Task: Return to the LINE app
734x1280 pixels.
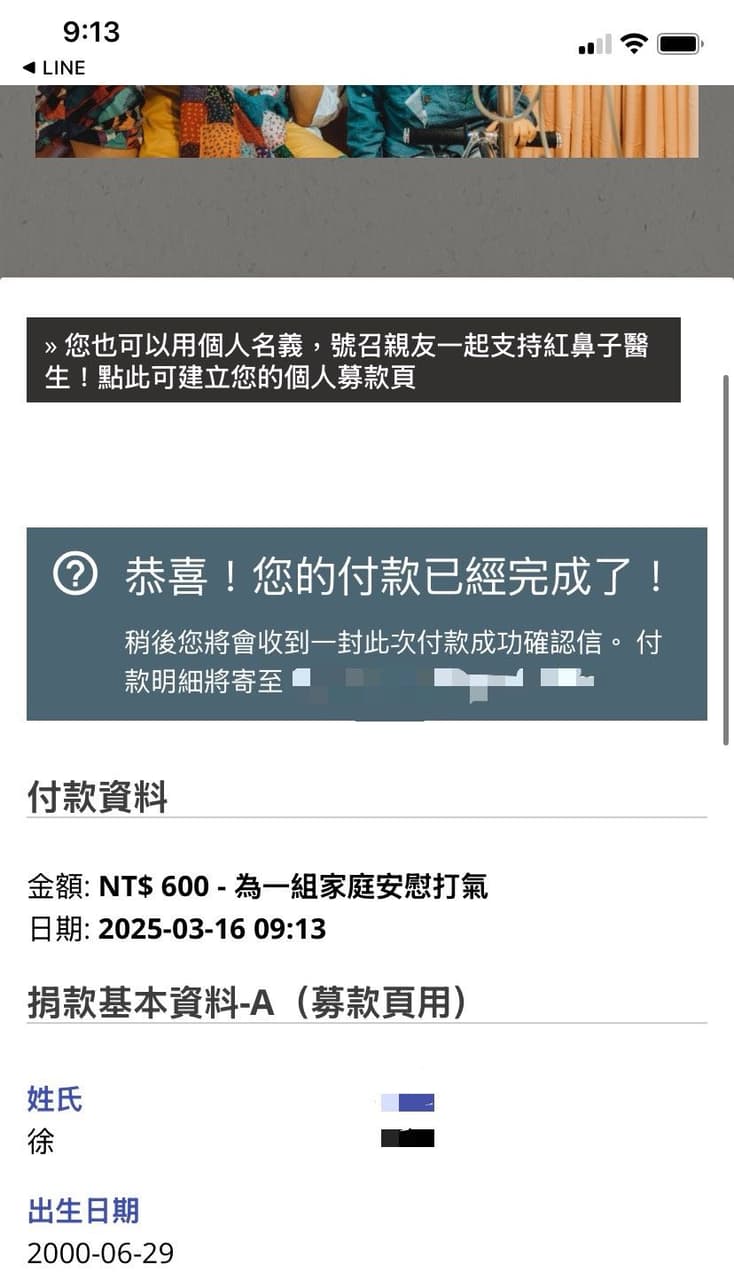Action: point(54,68)
